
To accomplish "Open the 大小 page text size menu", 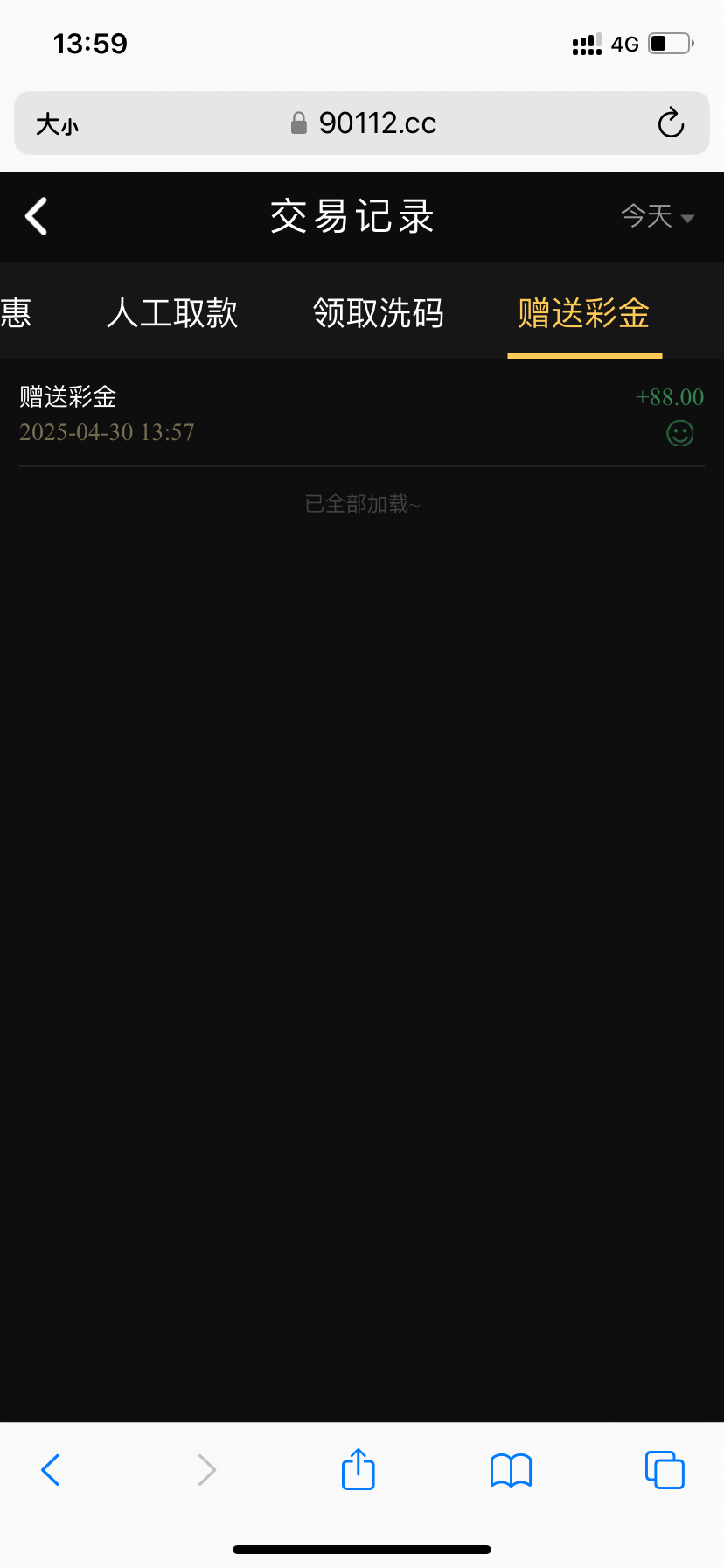I will [57, 124].
